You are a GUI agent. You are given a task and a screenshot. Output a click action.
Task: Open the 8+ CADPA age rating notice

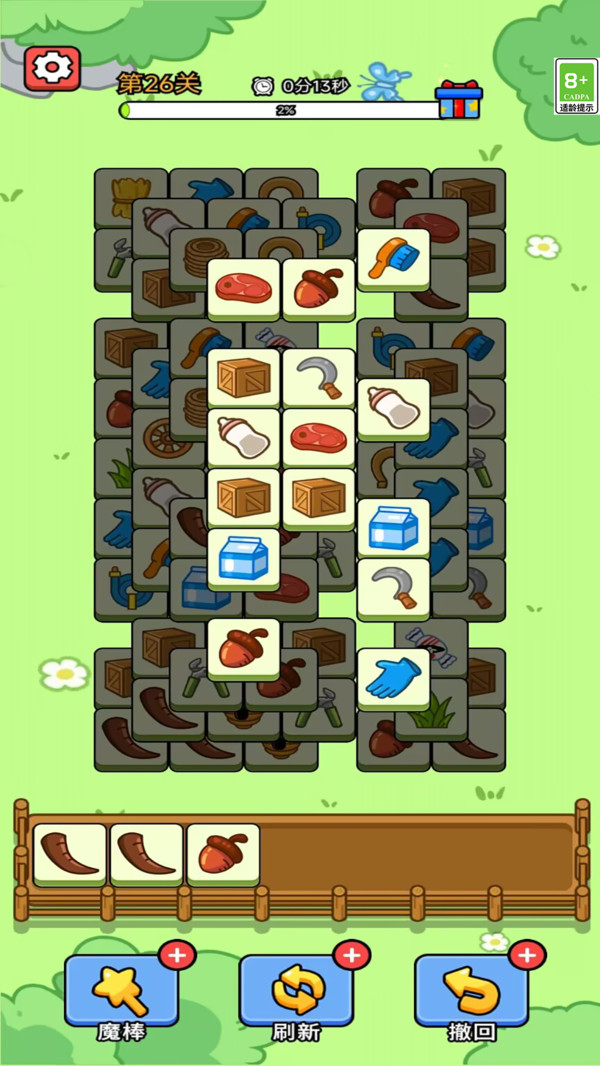tap(576, 86)
